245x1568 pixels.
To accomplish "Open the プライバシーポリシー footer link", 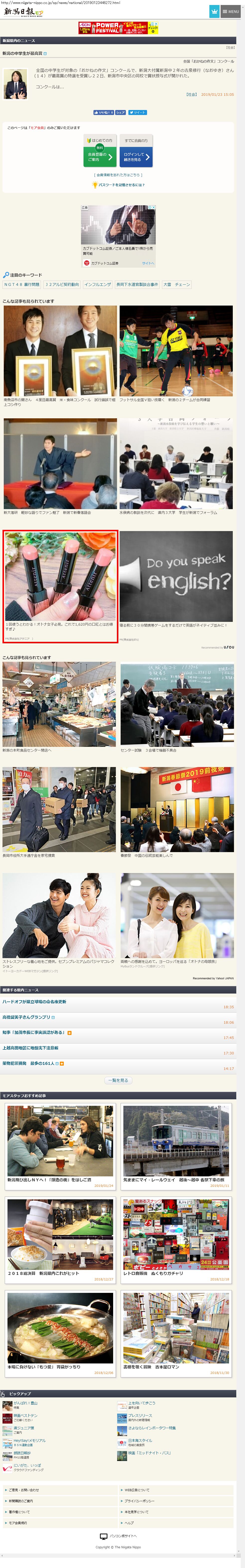I will pos(140,1501).
